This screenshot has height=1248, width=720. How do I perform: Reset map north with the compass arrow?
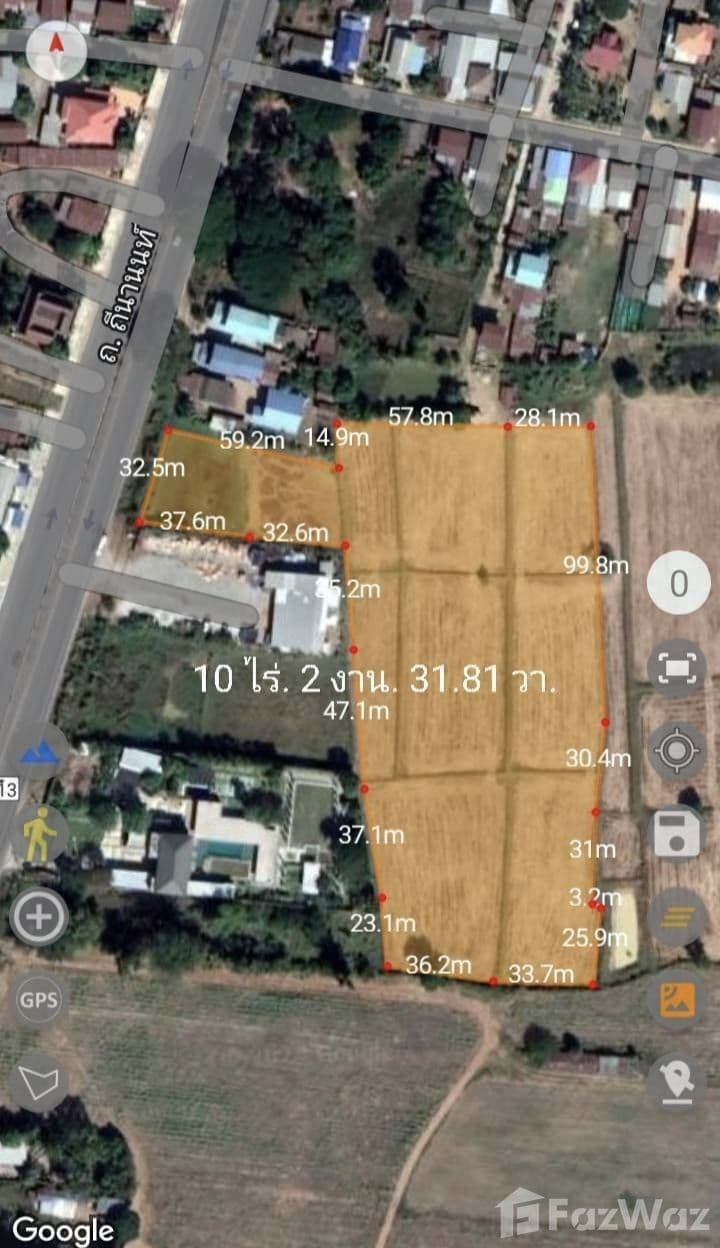(x=55, y=50)
